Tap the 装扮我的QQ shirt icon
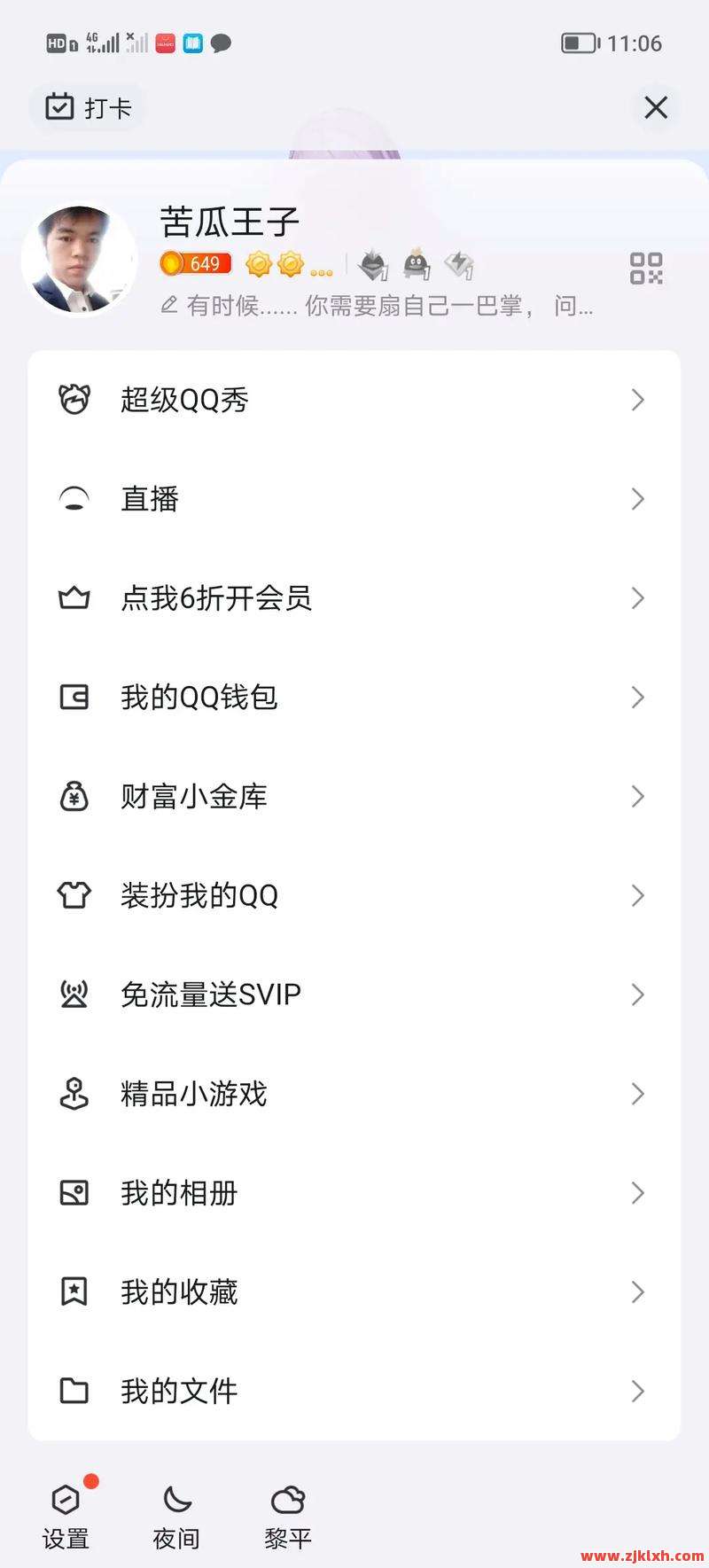The image size is (709, 1568). 76,895
